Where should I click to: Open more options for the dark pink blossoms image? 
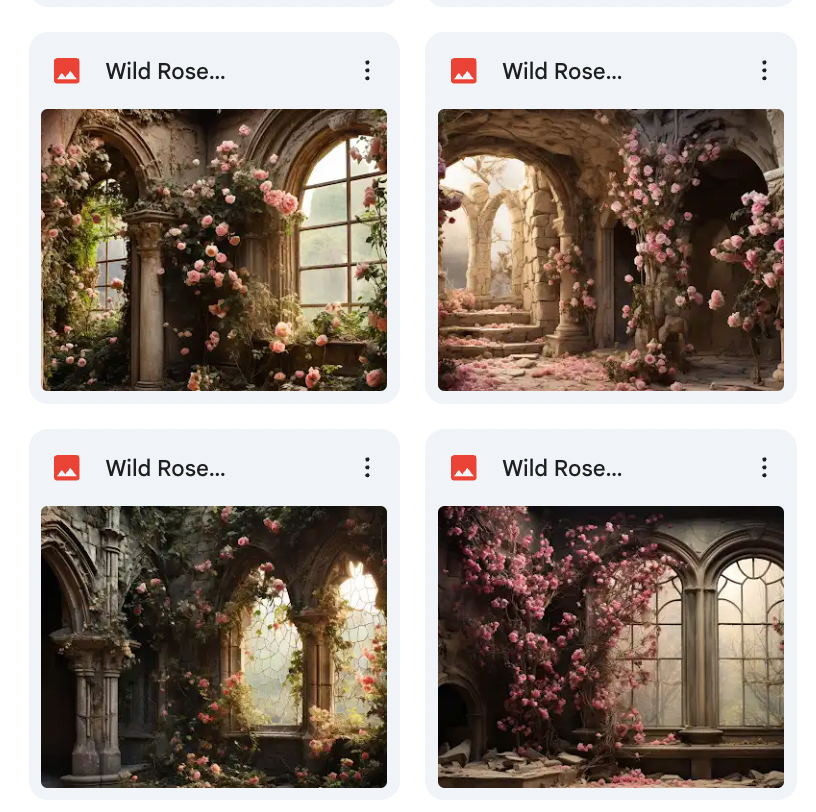pyautogui.click(x=764, y=468)
